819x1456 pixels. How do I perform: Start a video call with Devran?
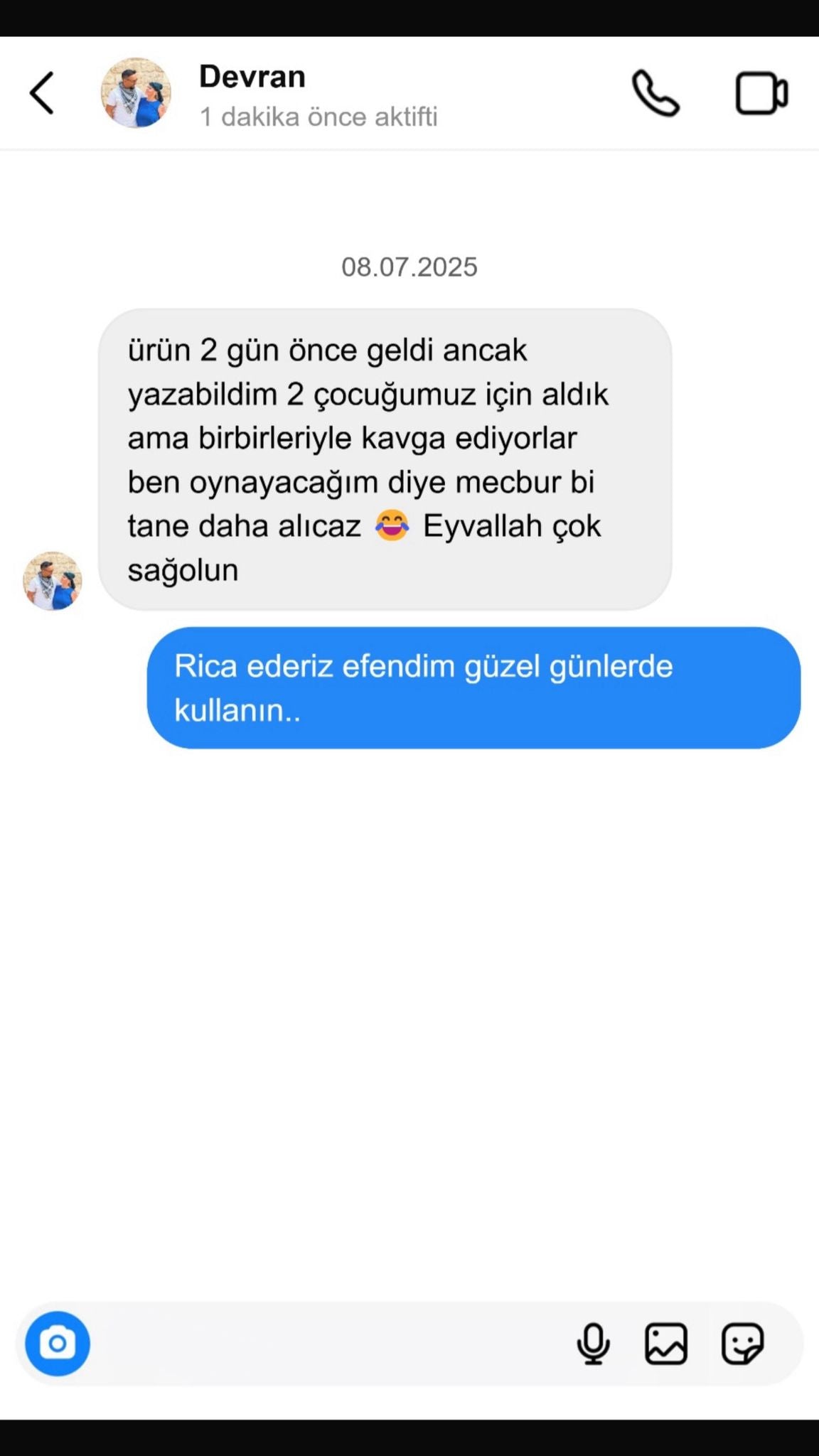click(761, 93)
